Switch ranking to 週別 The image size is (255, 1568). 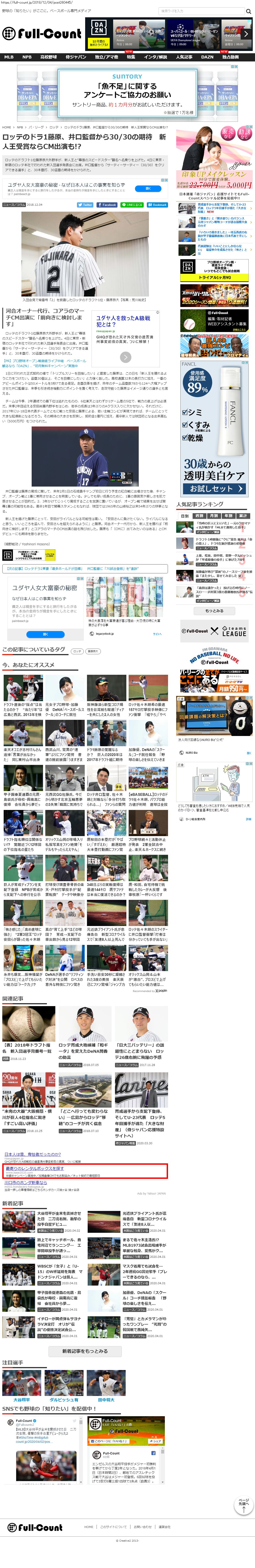click(x=199, y=515)
